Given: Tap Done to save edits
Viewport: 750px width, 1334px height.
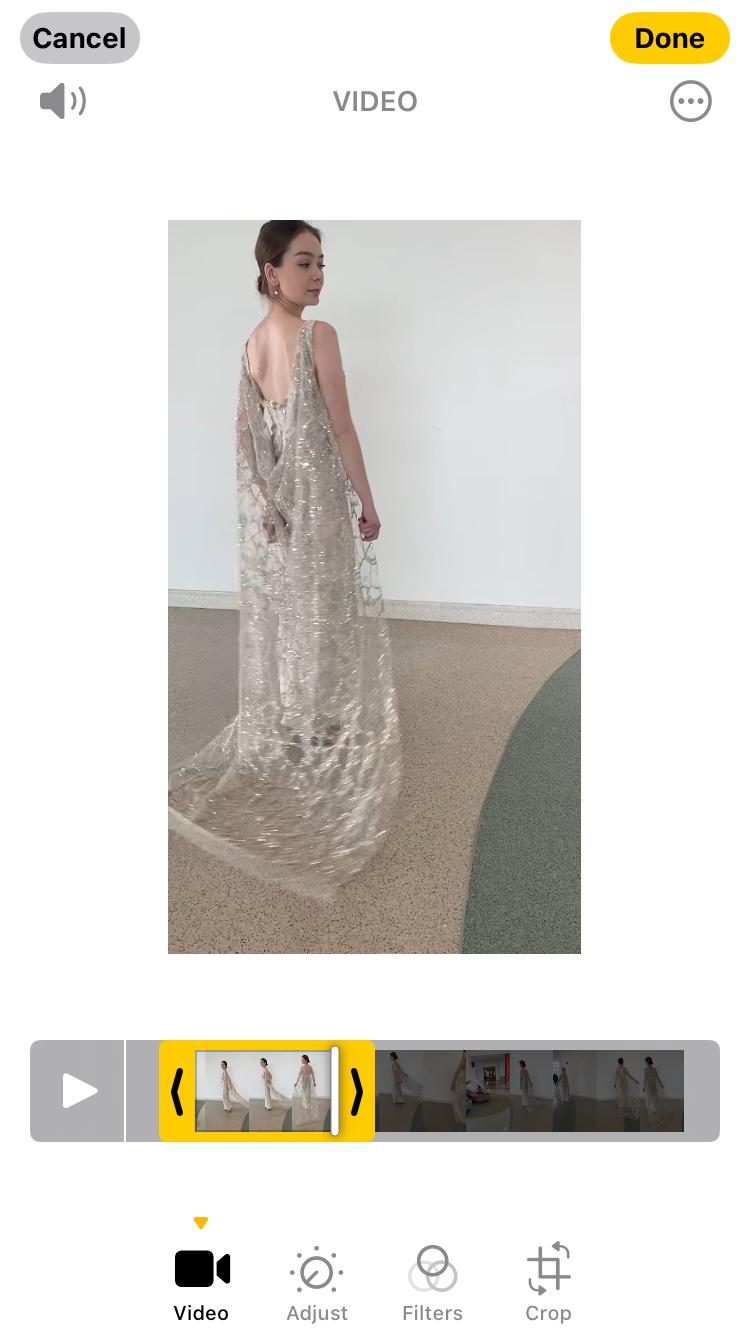Looking at the screenshot, I should (669, 38).
